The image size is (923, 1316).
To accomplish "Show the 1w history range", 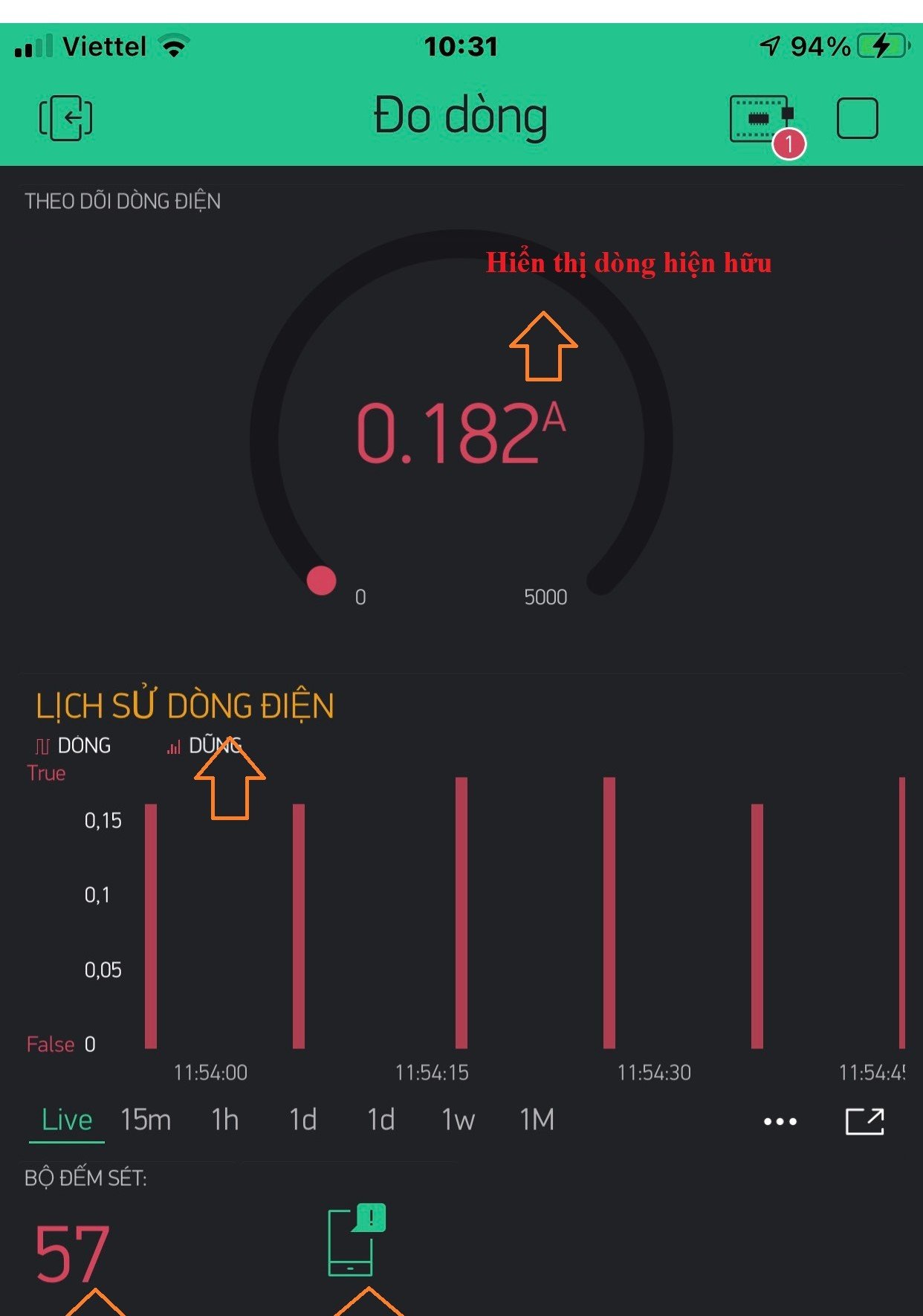I will [x=458, y=1120].
